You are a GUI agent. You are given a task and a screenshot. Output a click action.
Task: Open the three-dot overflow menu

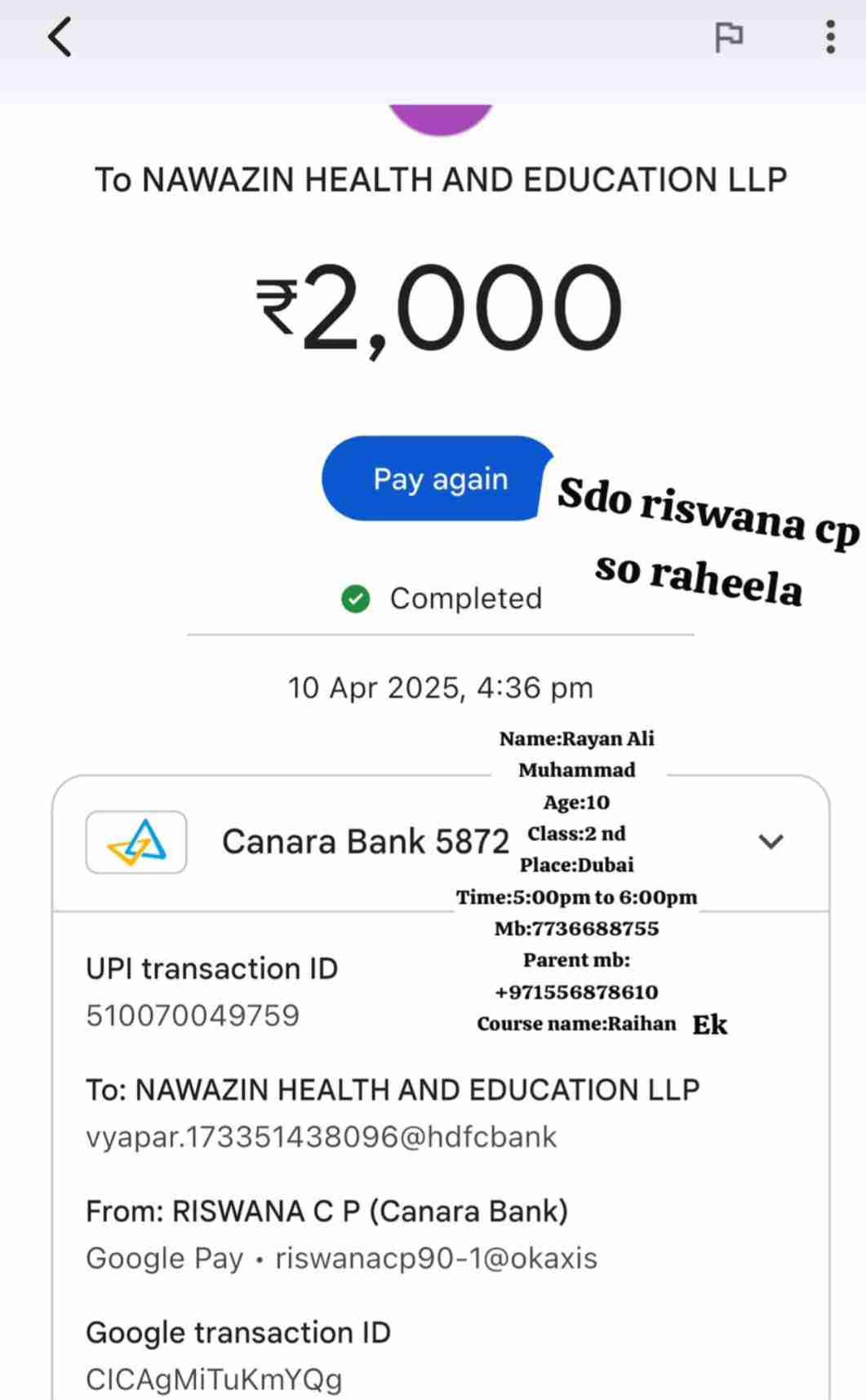pos(830,38)
